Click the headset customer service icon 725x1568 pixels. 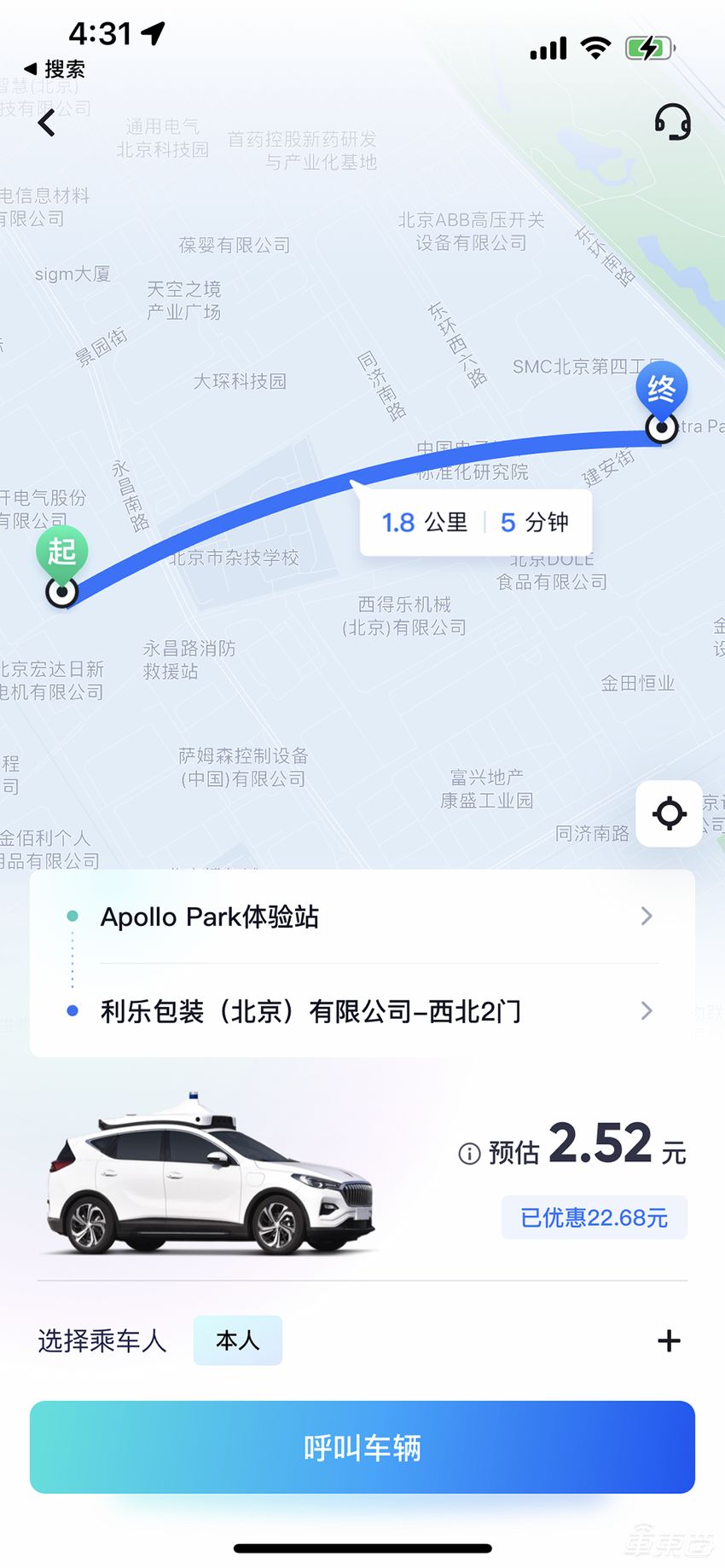pos(671,124)
